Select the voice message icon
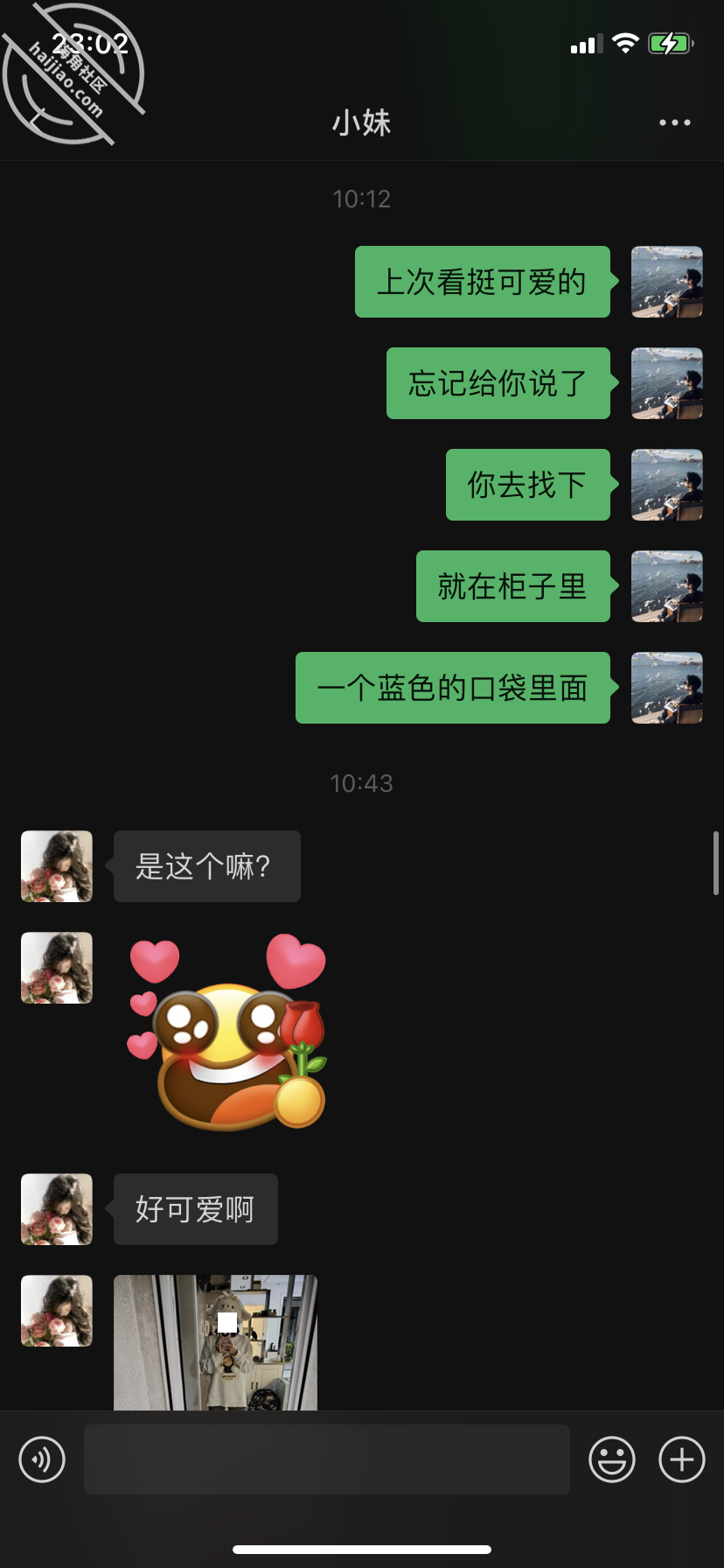 (x=41, y=1459)
